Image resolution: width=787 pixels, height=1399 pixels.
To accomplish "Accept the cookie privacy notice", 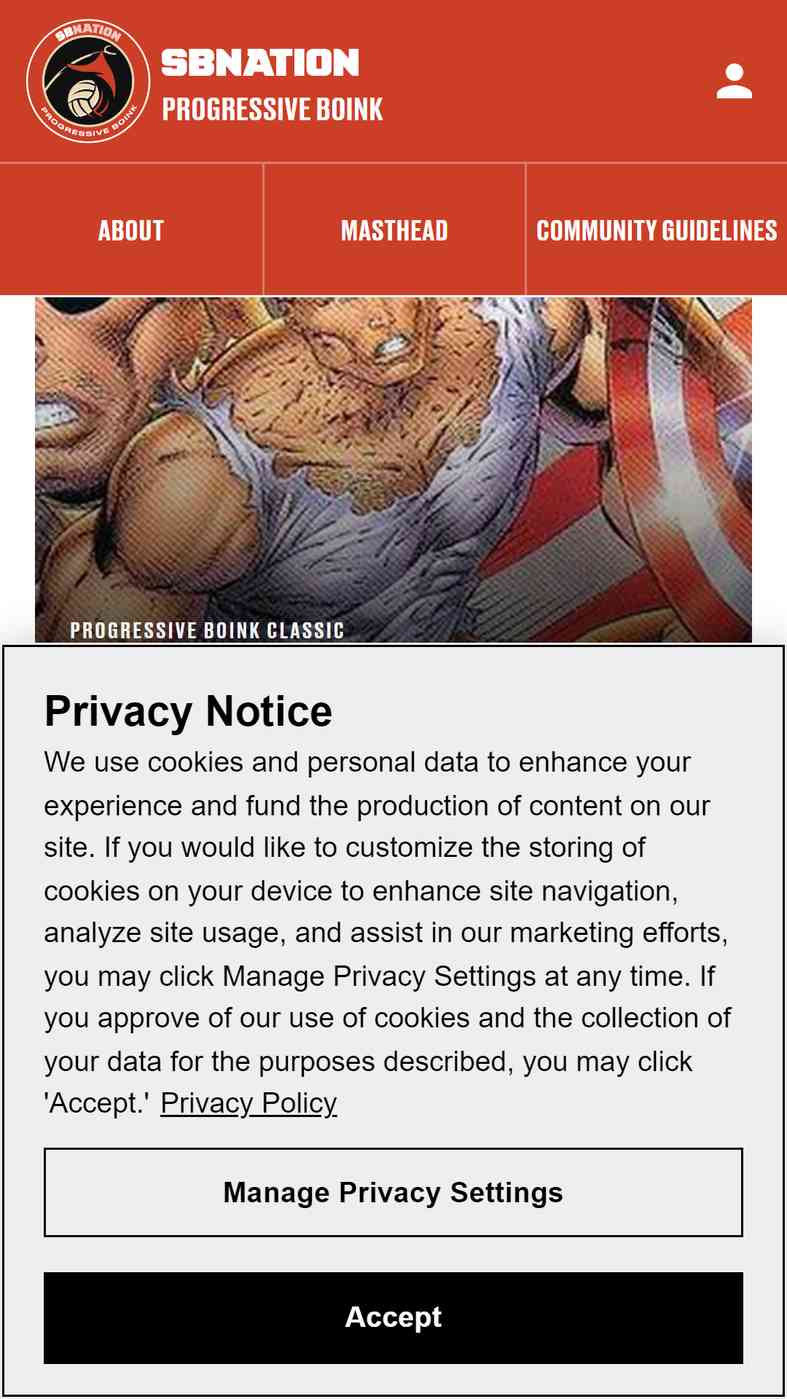I will point(393,1317).
